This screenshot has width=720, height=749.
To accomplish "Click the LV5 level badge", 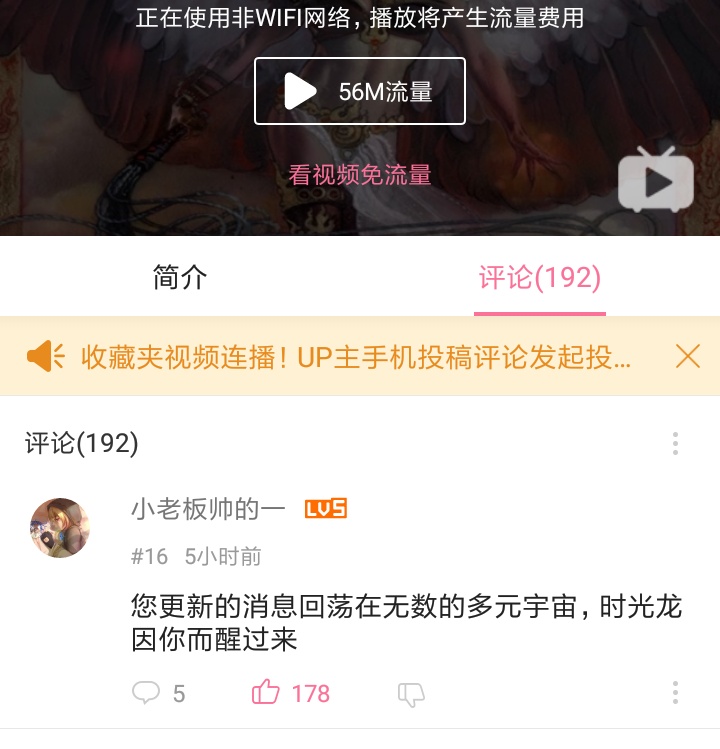I will click(323, 508).
